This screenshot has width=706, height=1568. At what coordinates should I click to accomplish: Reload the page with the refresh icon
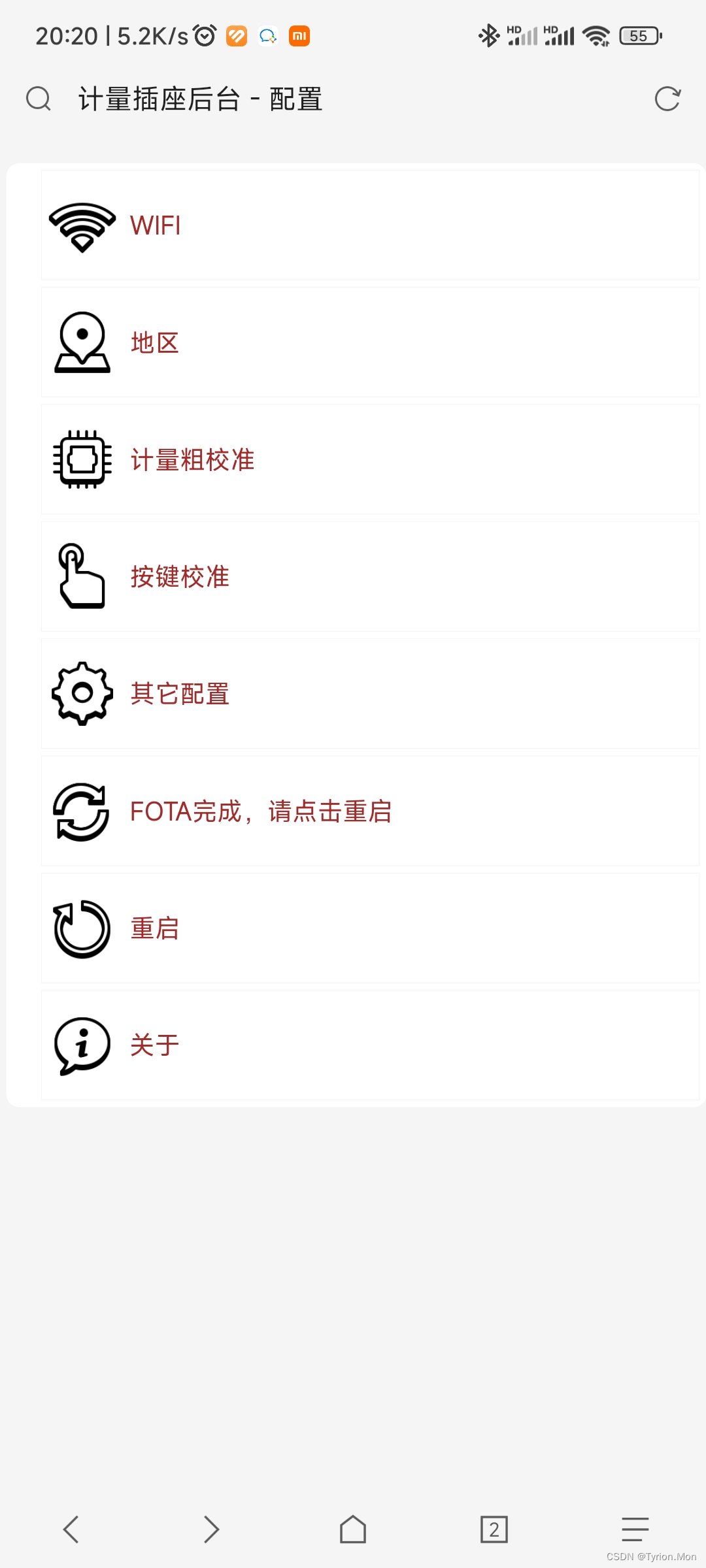coord(667,99)
